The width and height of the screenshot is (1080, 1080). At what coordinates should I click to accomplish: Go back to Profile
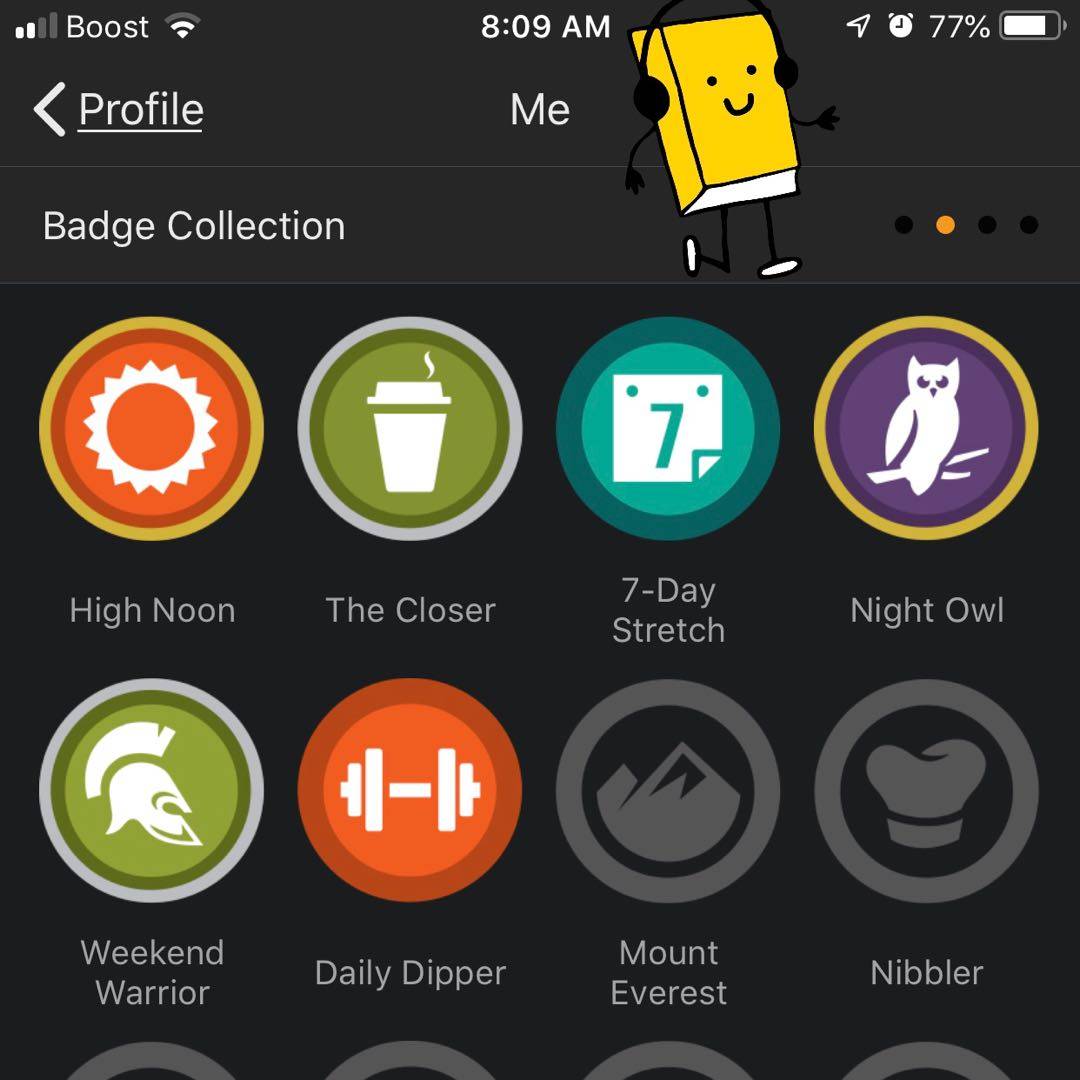[120, 109]
